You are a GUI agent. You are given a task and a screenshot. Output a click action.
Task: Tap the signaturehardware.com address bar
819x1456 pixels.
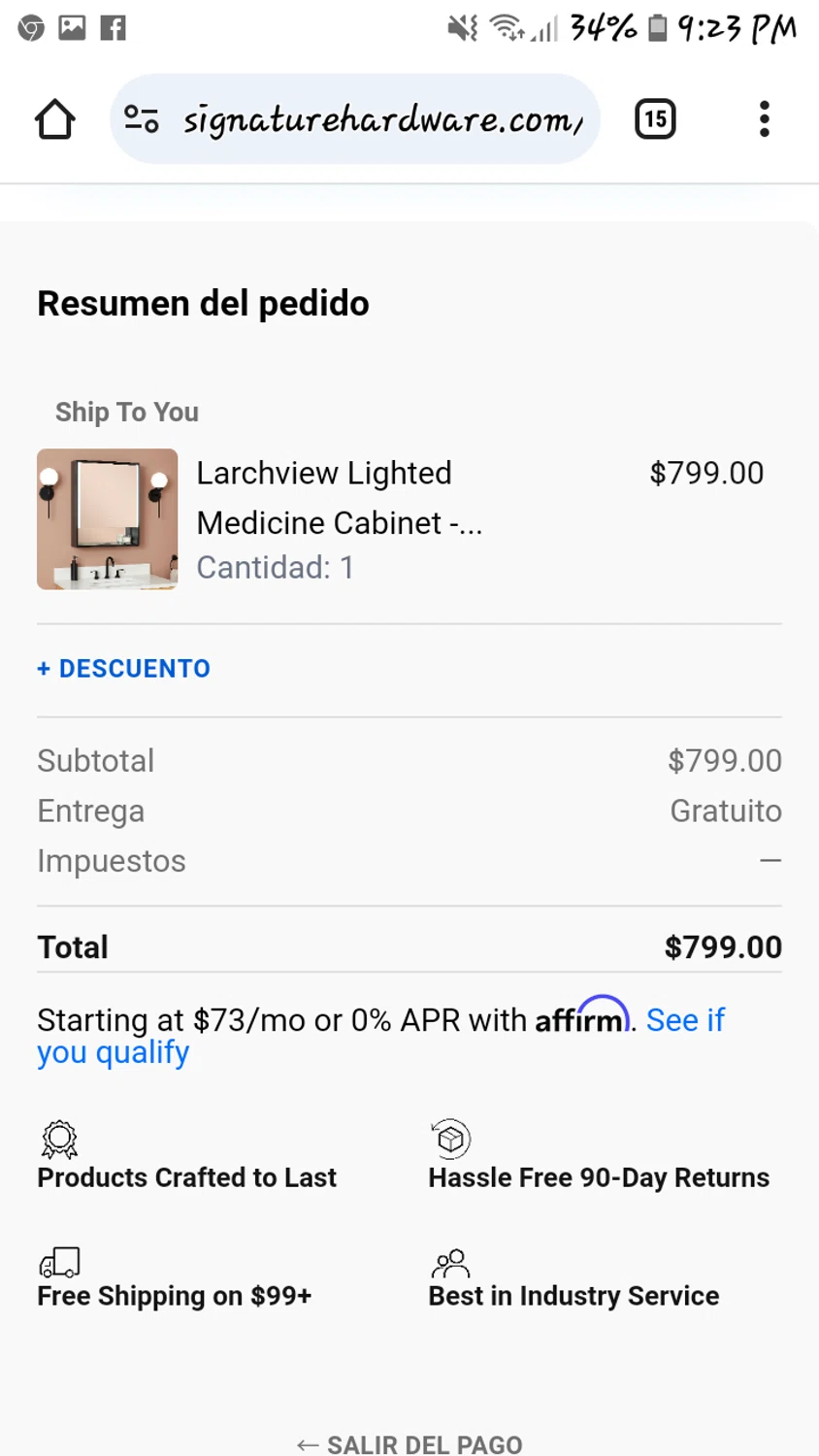click(x=383, y=119)
